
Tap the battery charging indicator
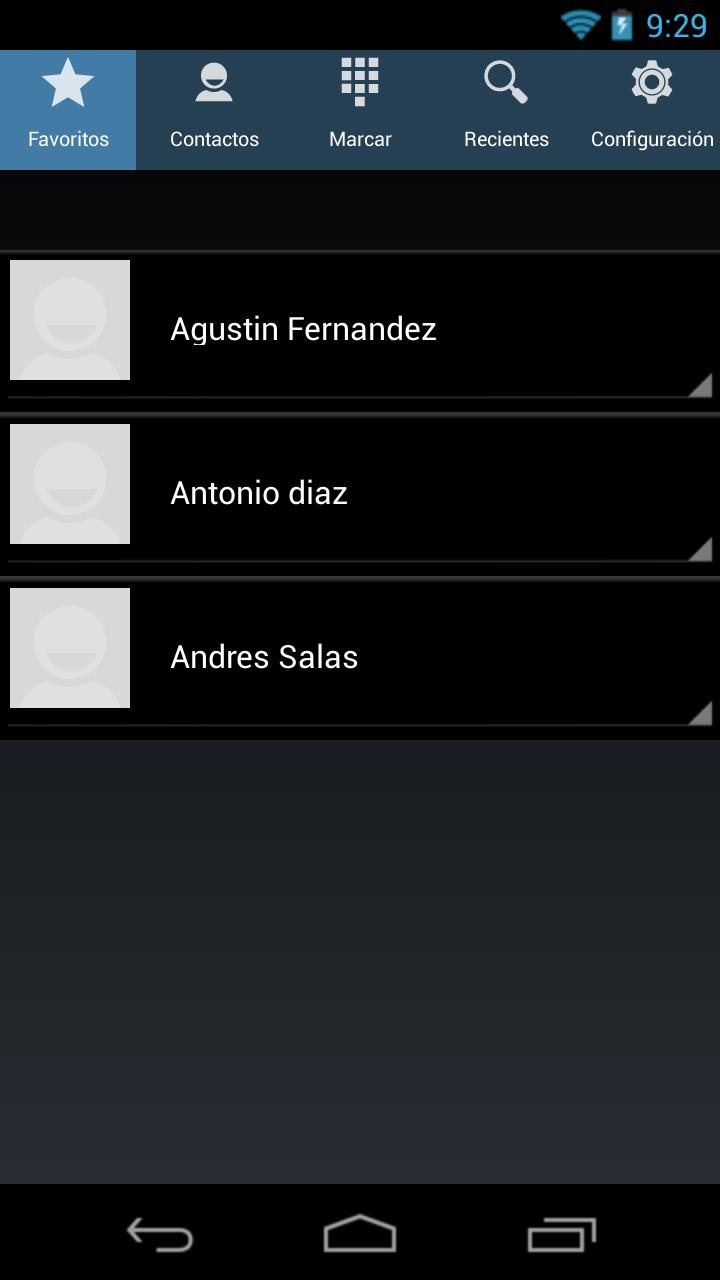[x=620, y=22]
